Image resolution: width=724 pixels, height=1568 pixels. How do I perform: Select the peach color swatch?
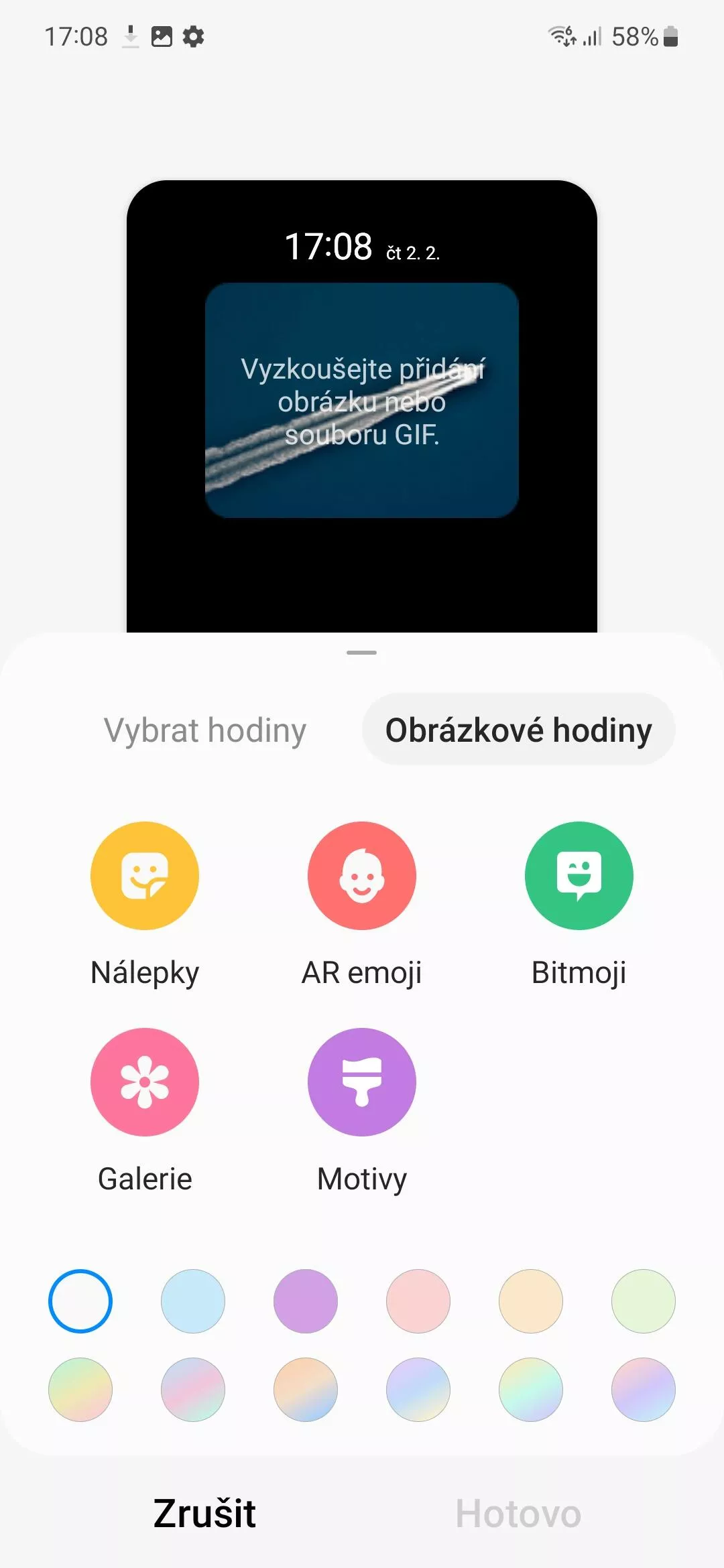pyautogui.click(x=531, y=1301)
